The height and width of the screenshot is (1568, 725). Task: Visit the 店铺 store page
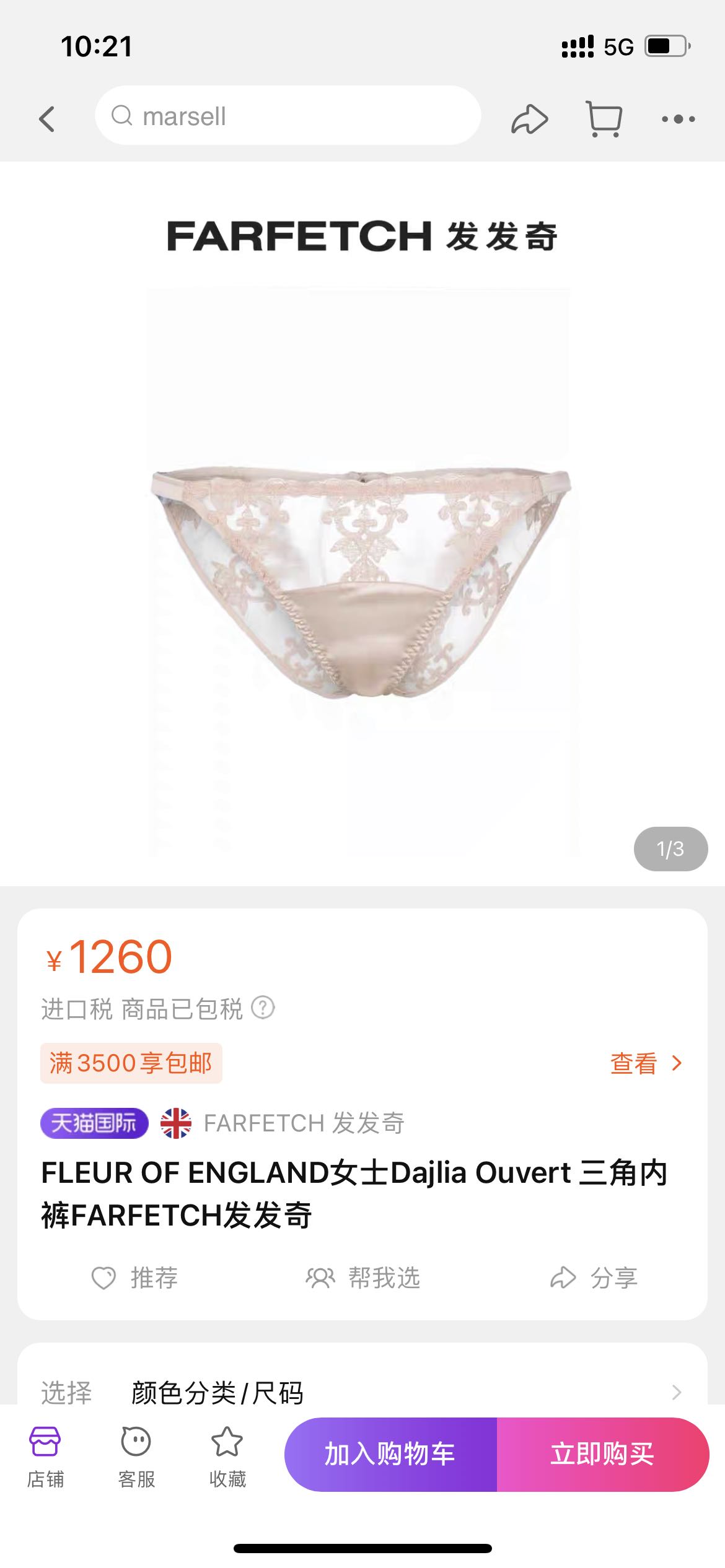(45, 1456)
